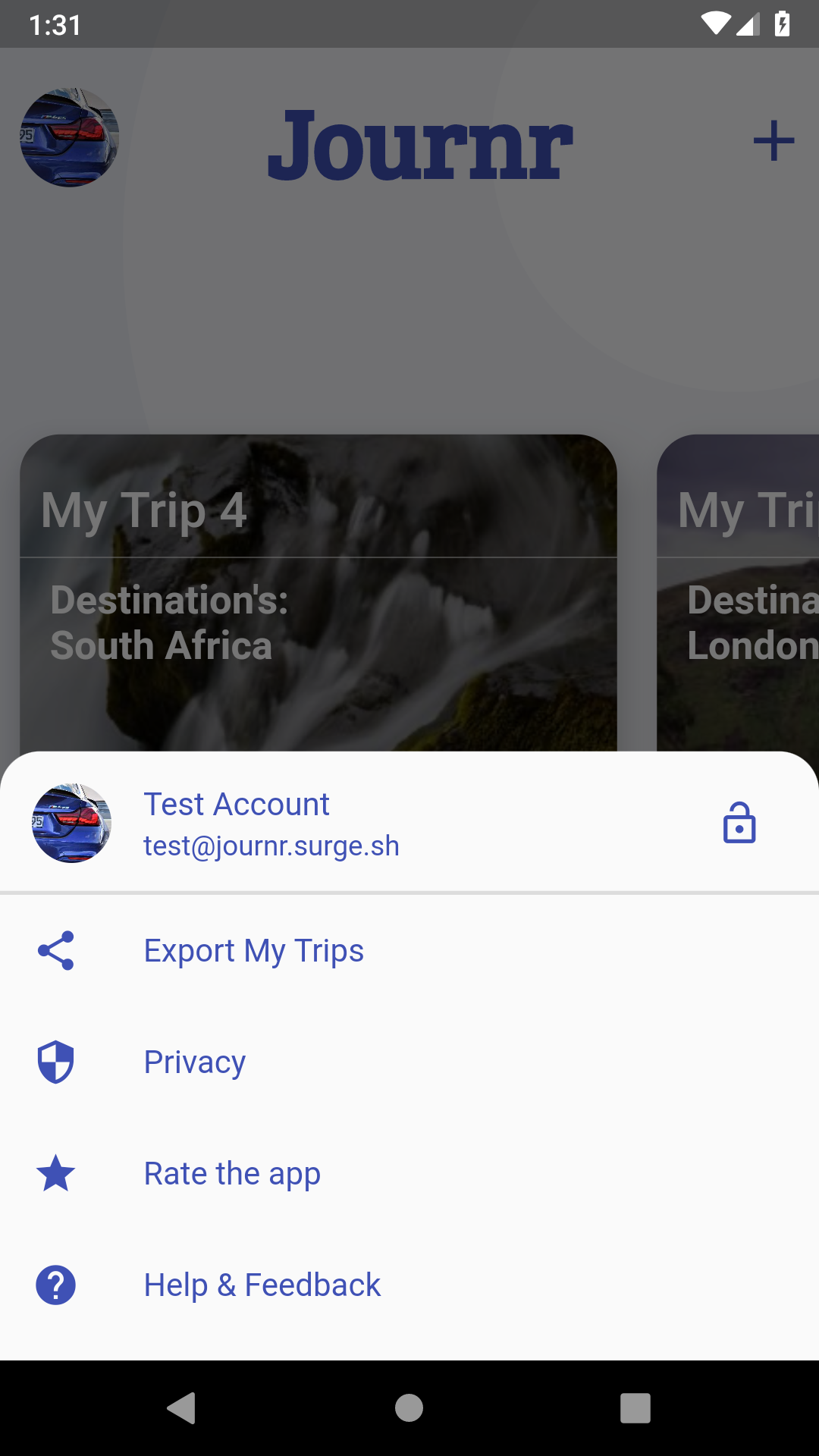
Task: Open the Privacy option
Action: (x=195, y=1062)
